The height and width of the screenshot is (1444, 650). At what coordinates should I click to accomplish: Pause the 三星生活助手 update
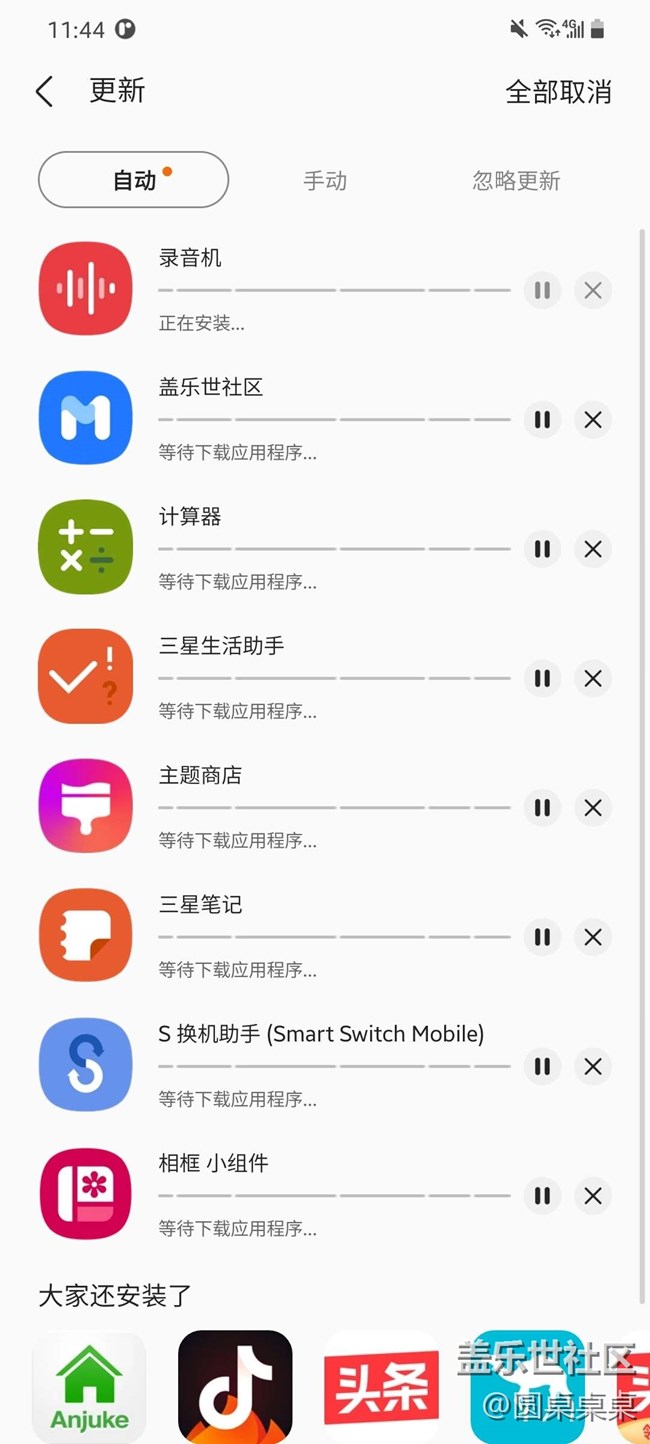pos(542,678)
